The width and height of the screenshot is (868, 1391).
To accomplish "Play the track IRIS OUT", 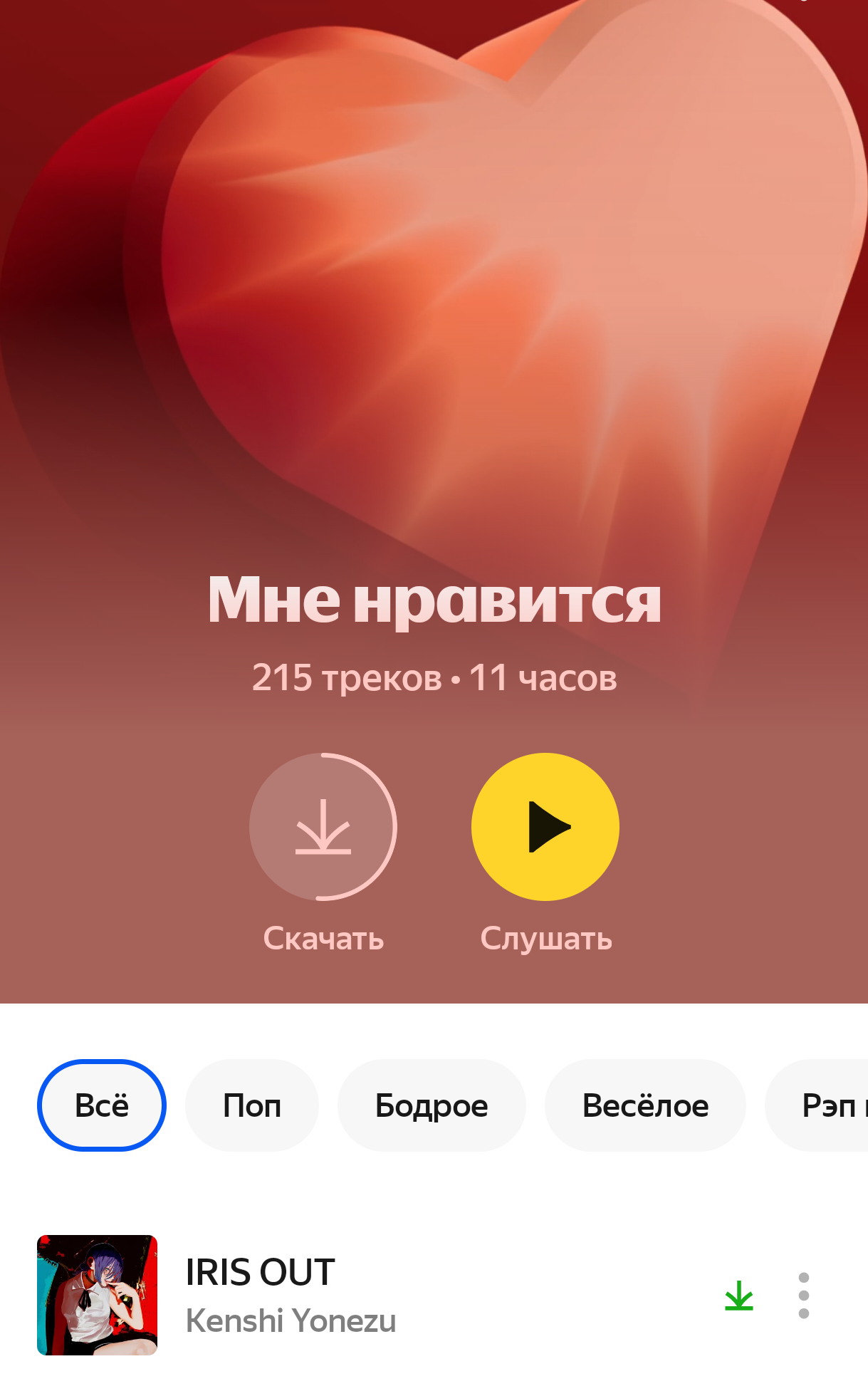I will 356,1295.
